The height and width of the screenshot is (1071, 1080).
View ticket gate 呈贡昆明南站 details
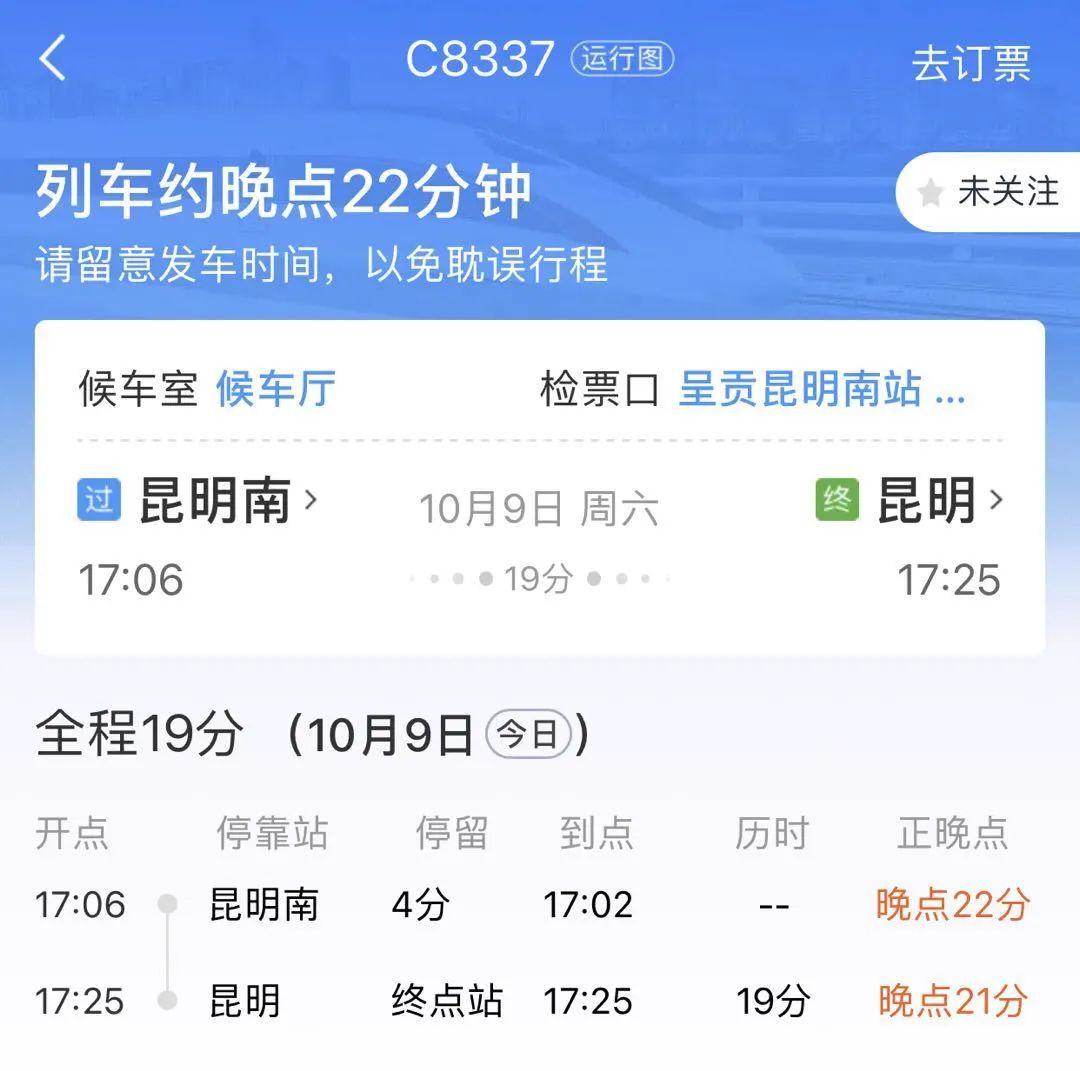[821, 389]
